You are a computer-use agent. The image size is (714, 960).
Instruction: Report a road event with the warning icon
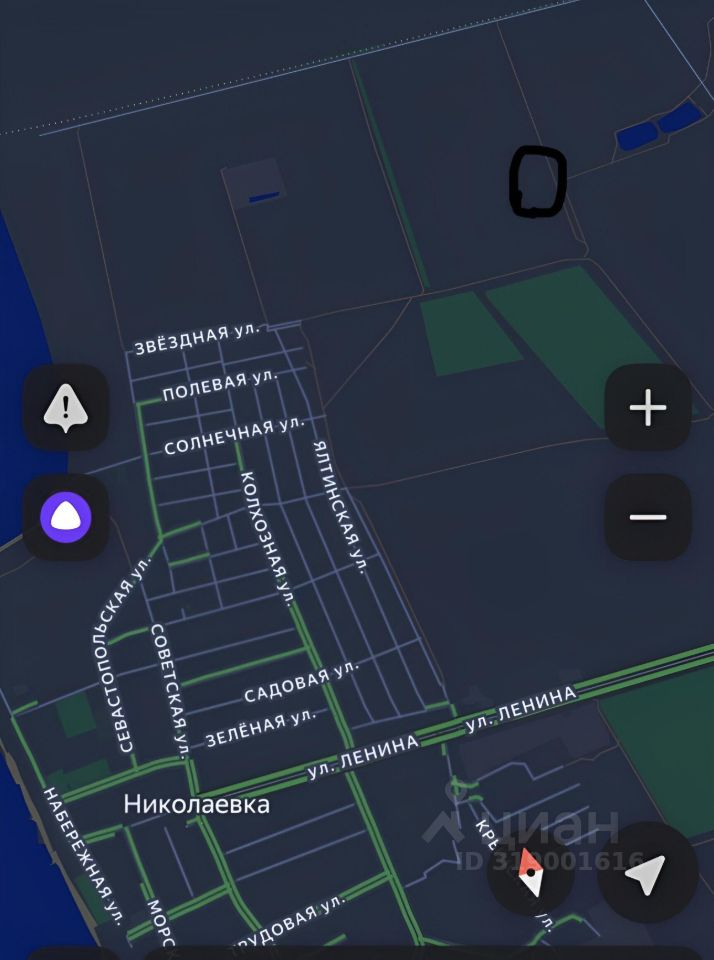pyautogui.click(x=66, y=408)
